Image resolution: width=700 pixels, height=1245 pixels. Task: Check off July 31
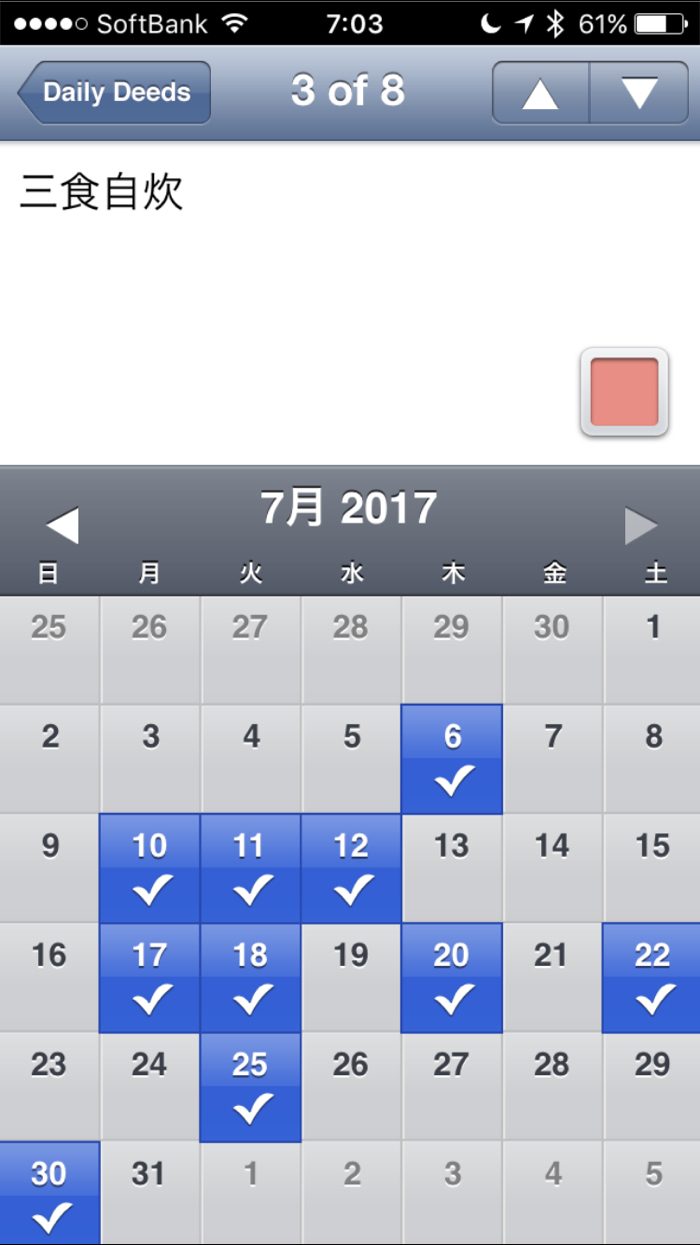coord(150,1194)
